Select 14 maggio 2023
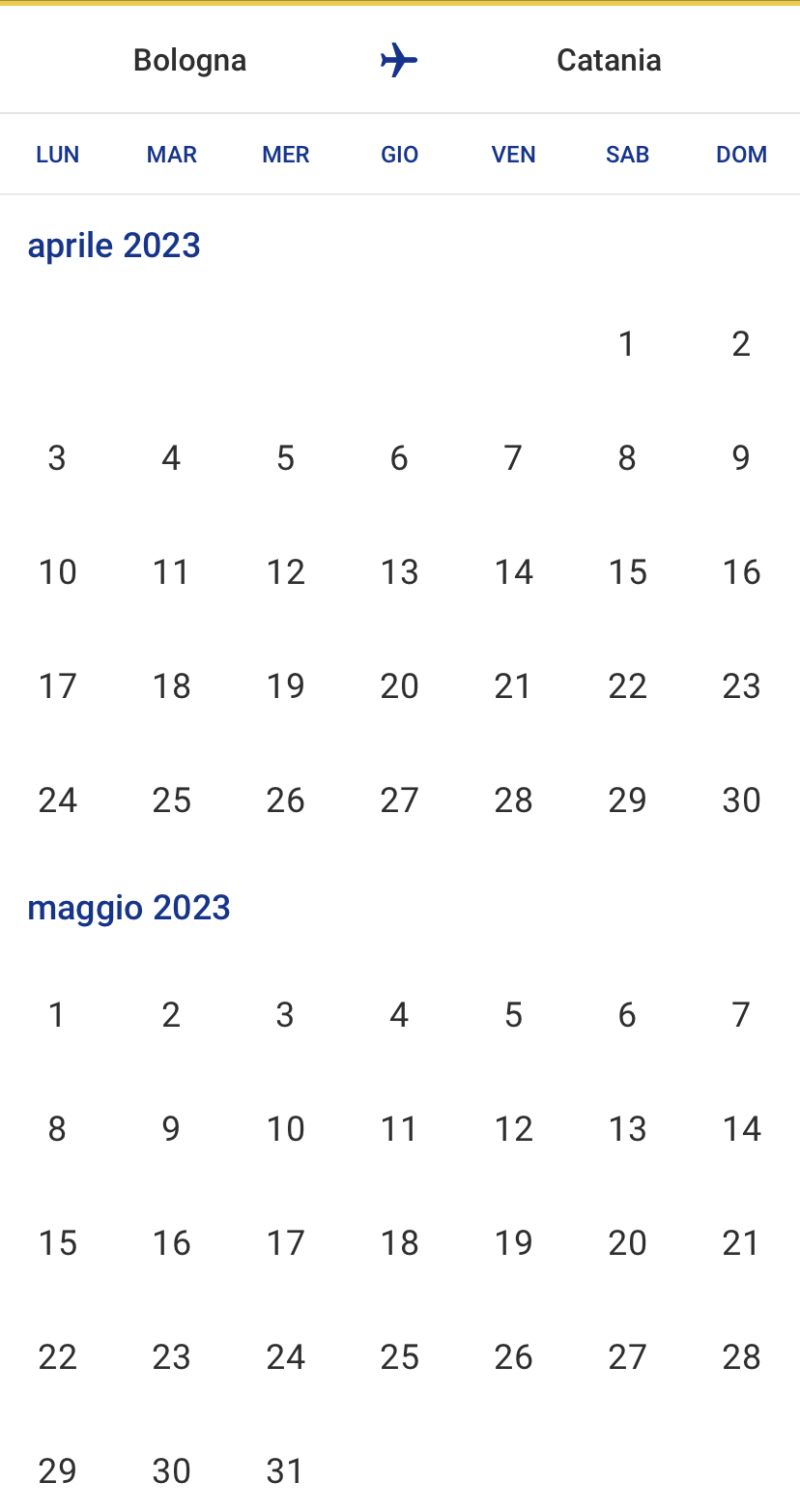 coord(741,1129)
